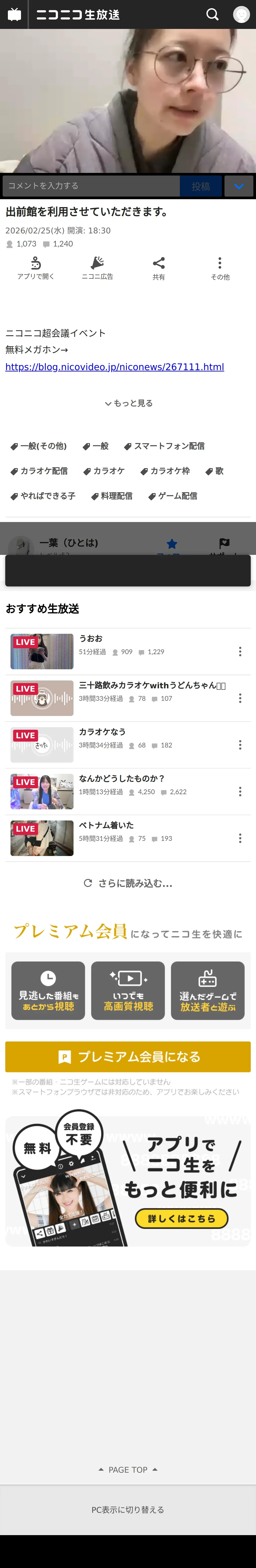Jump back via PAGE TOP
256x1568 pixels.
pyautogui.click(x=128, y=1469)
